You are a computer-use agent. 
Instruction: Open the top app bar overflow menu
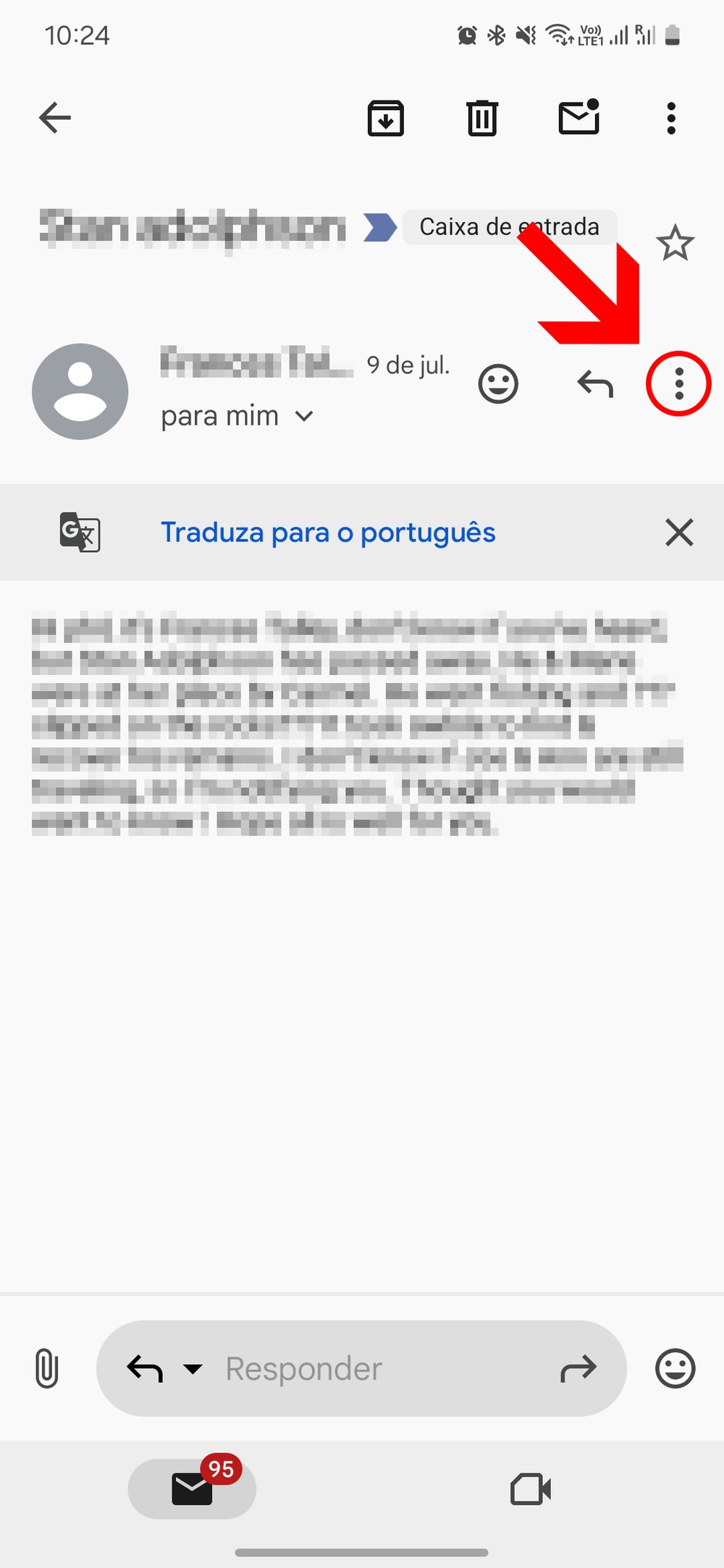point(671,118)
